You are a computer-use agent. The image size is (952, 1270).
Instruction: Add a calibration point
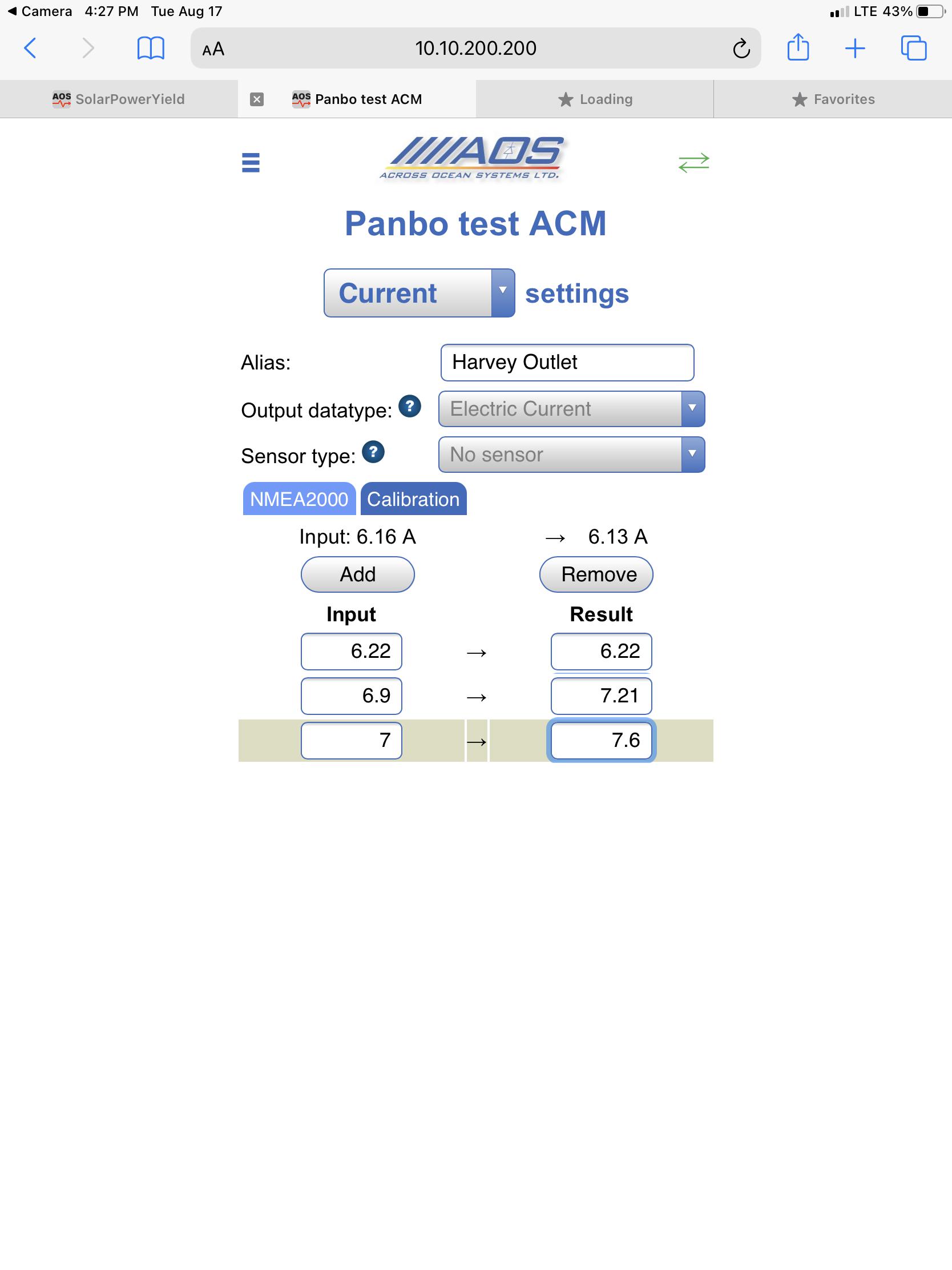(357, 574)
